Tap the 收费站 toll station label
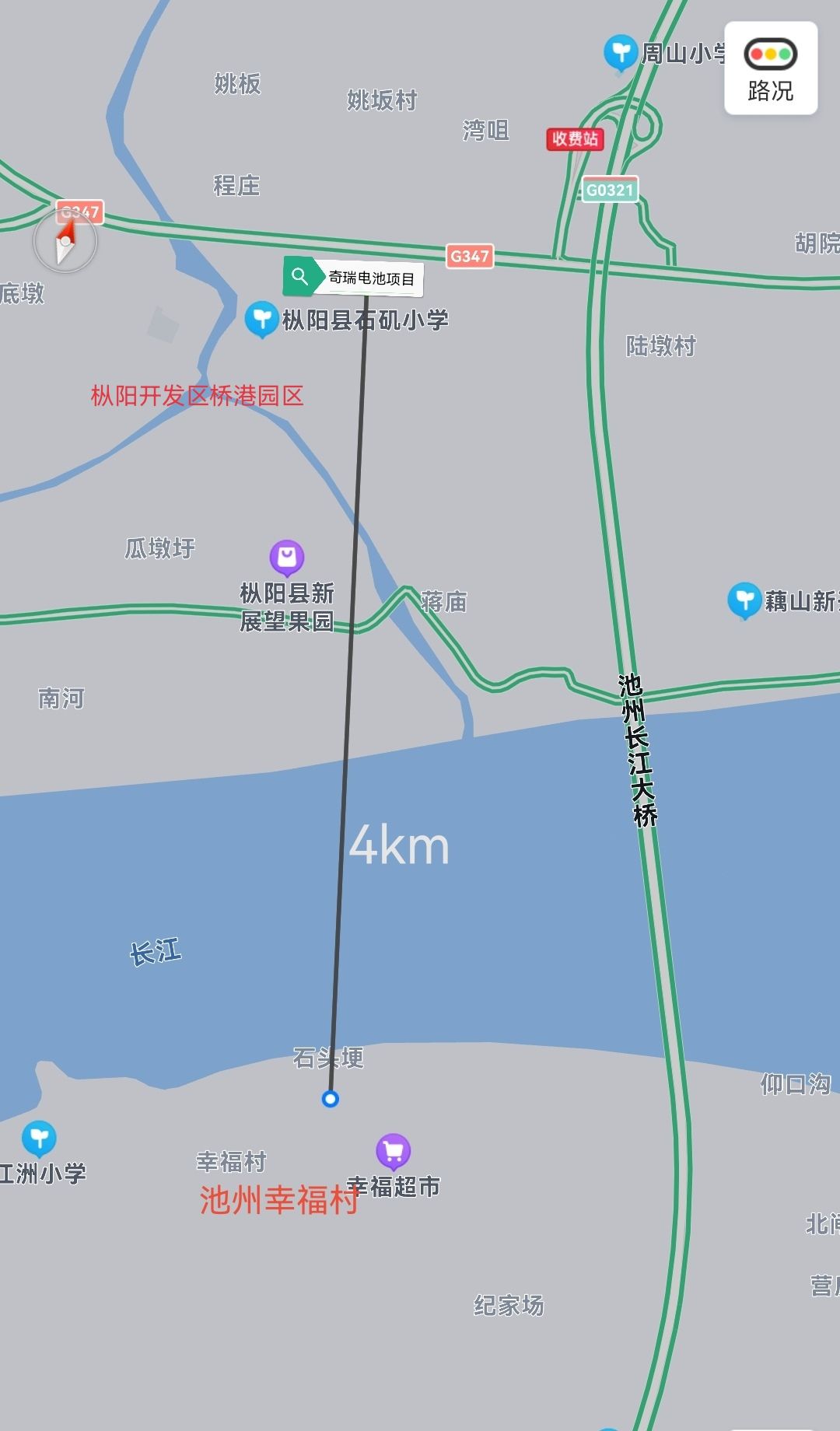 [575, 139]
